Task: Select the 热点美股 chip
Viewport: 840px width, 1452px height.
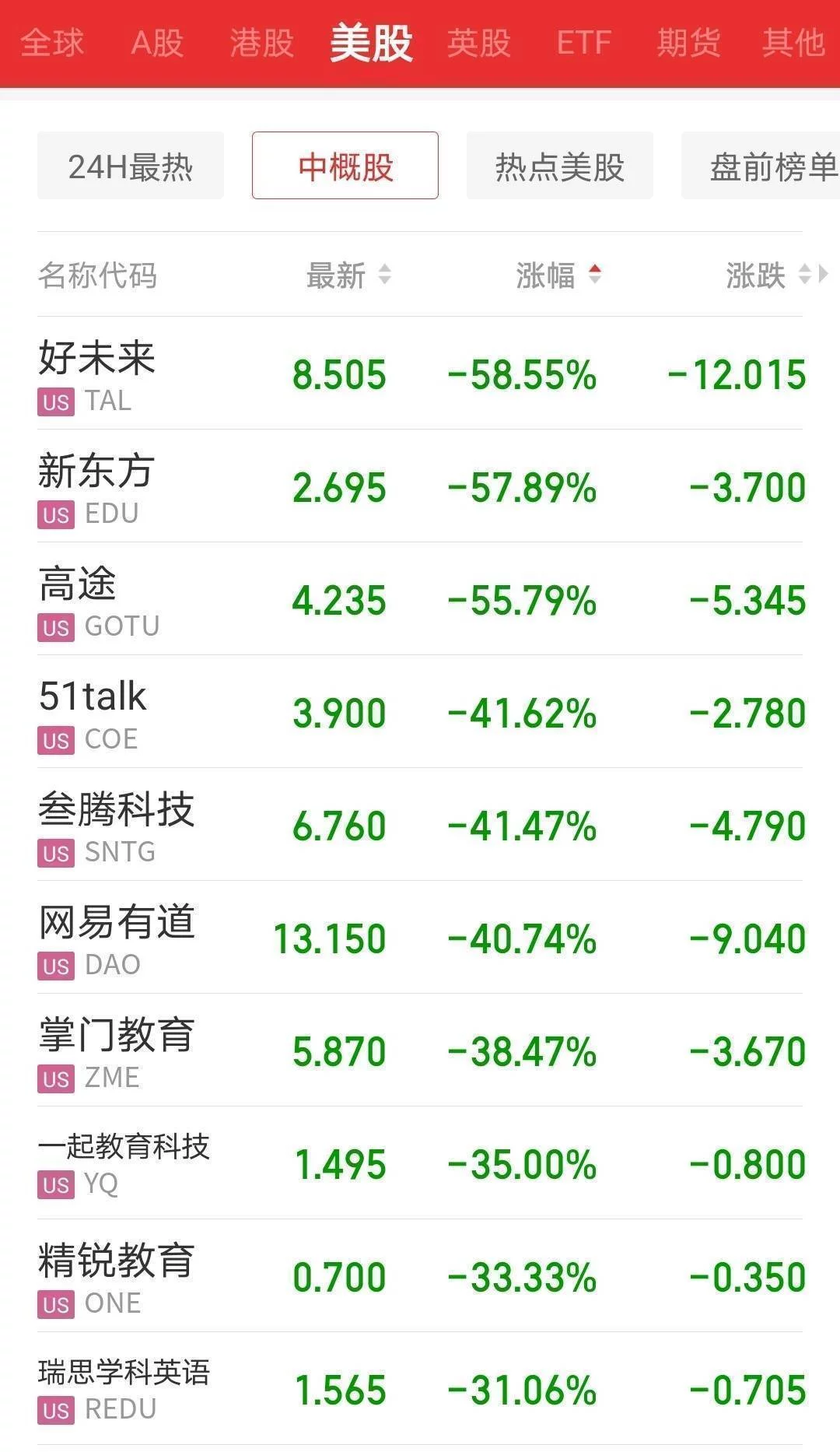Action: tap(560, 166)
